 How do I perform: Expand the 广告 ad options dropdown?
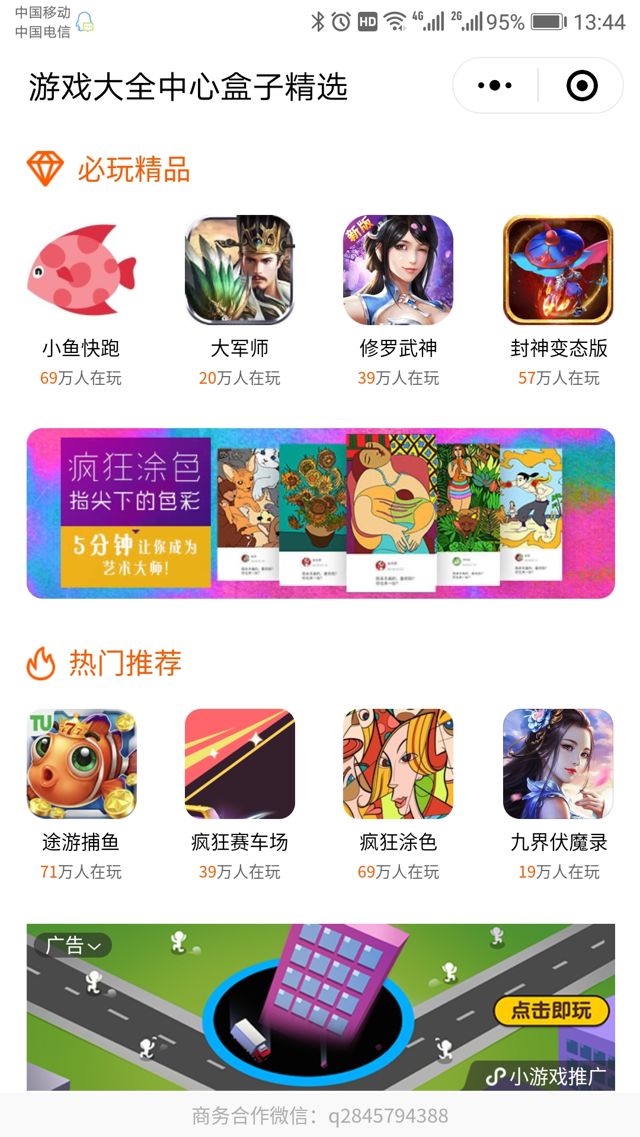[72, 945]
